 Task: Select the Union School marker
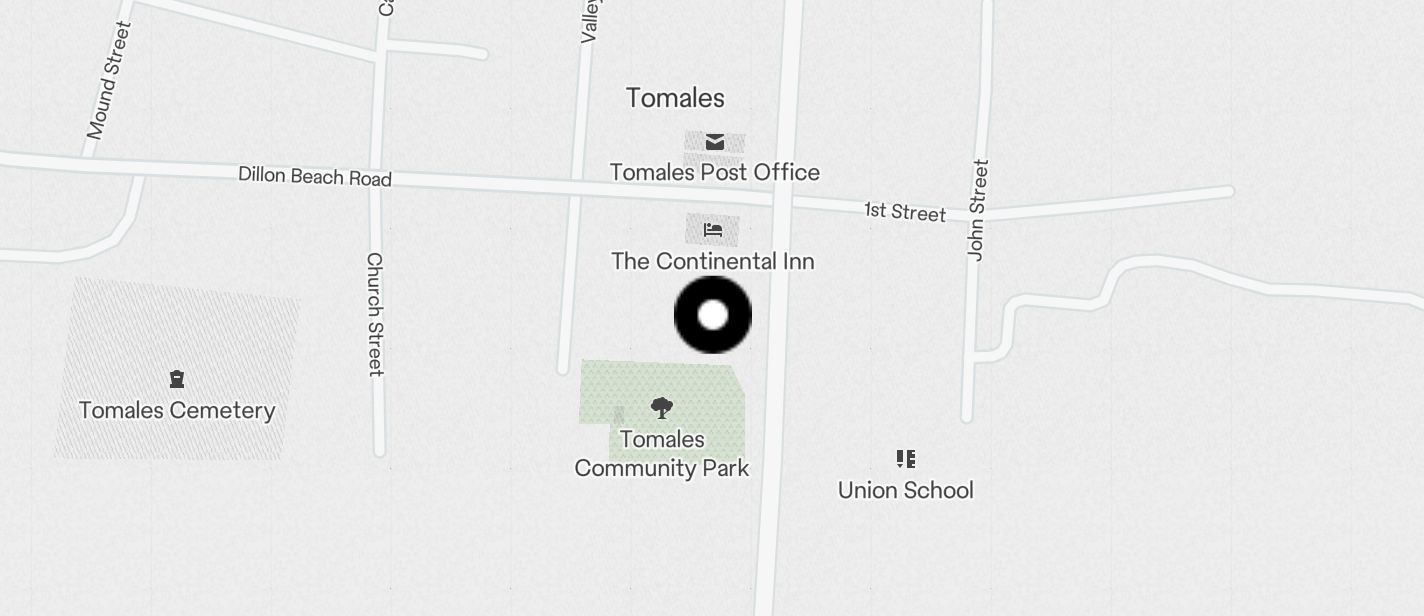point(905,459)
